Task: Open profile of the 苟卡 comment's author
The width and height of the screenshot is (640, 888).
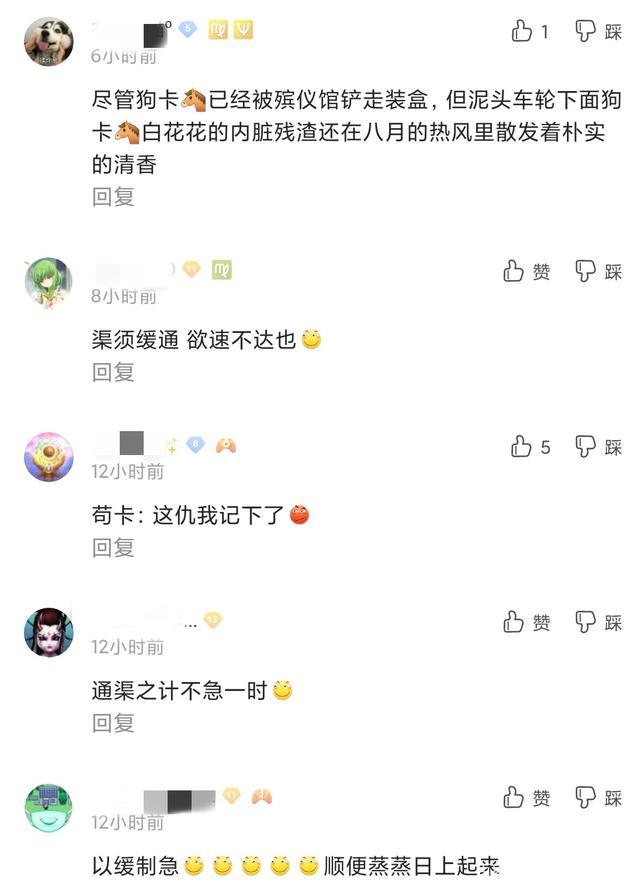Action: 48,457
